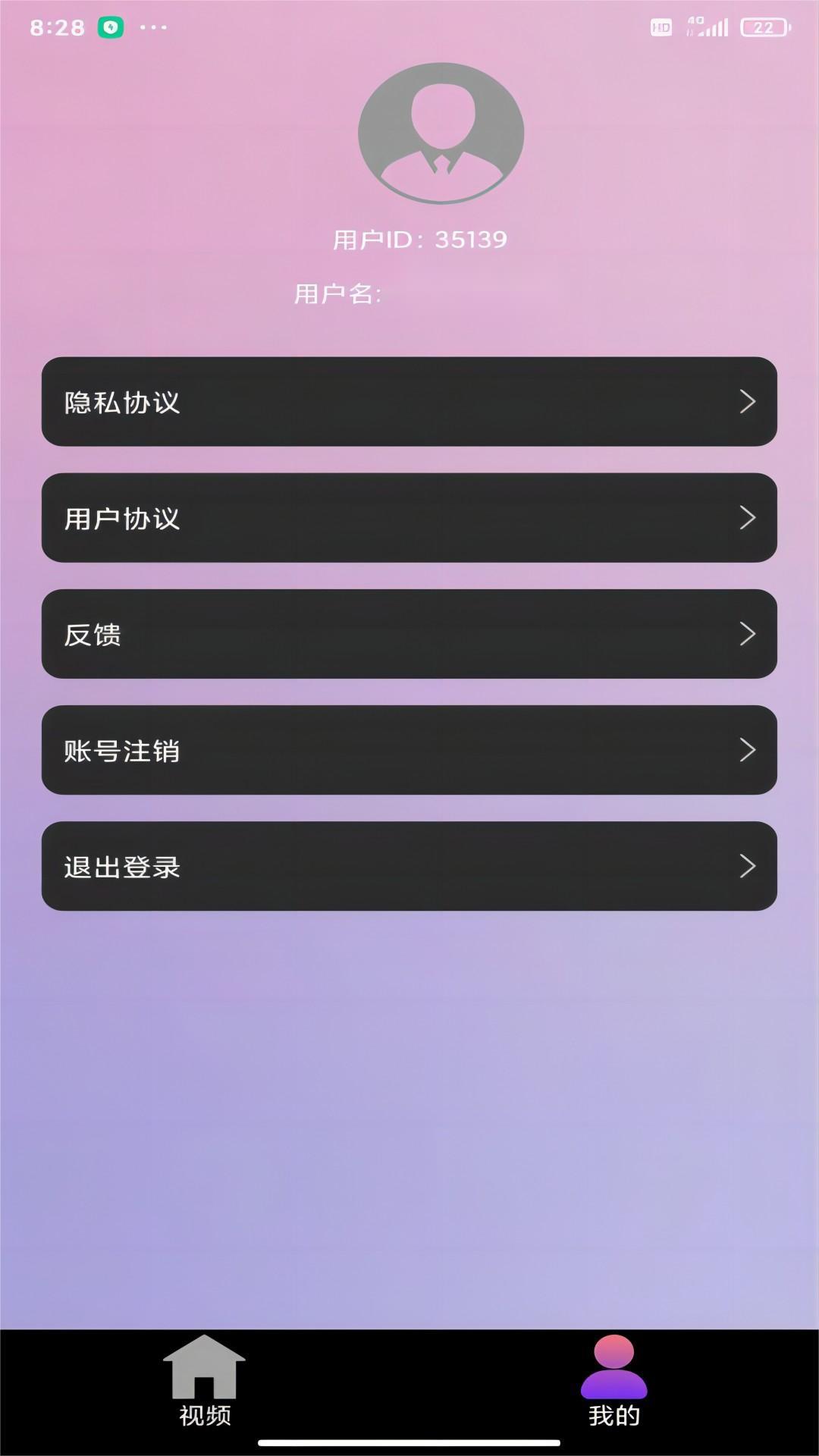Select the 我的 tab
The width and height of the screenshot is (819, 1456).
tap(613, 1382)
